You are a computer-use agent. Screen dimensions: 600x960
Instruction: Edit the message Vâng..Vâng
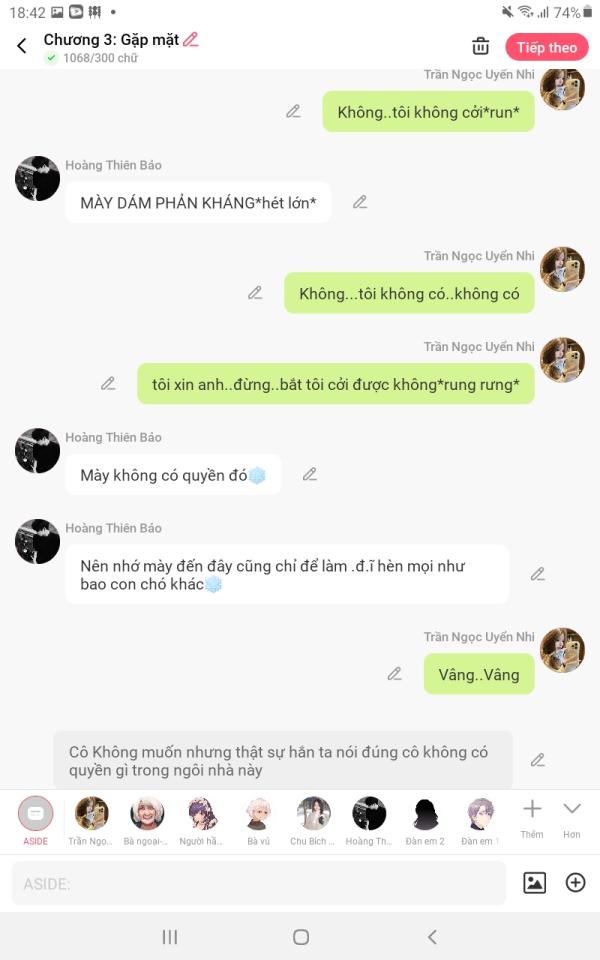pos(395,674)
